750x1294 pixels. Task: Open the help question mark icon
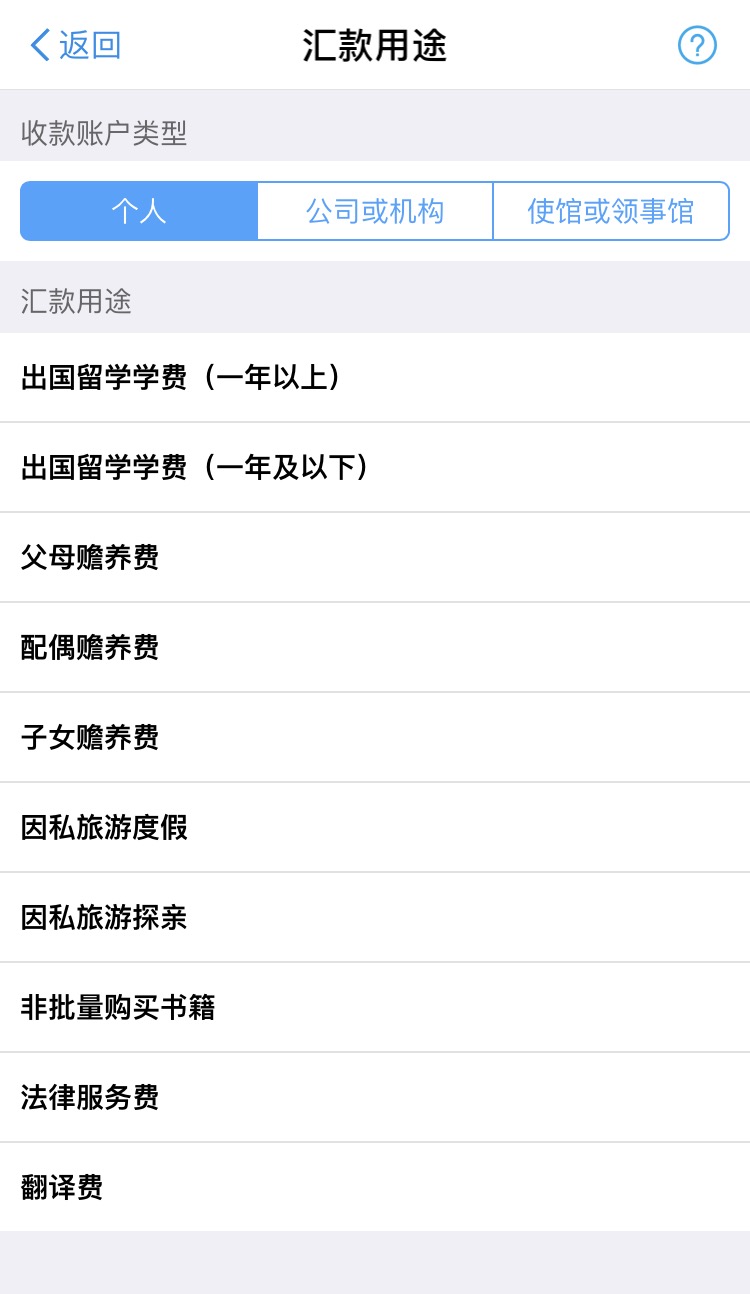[697, 45]
